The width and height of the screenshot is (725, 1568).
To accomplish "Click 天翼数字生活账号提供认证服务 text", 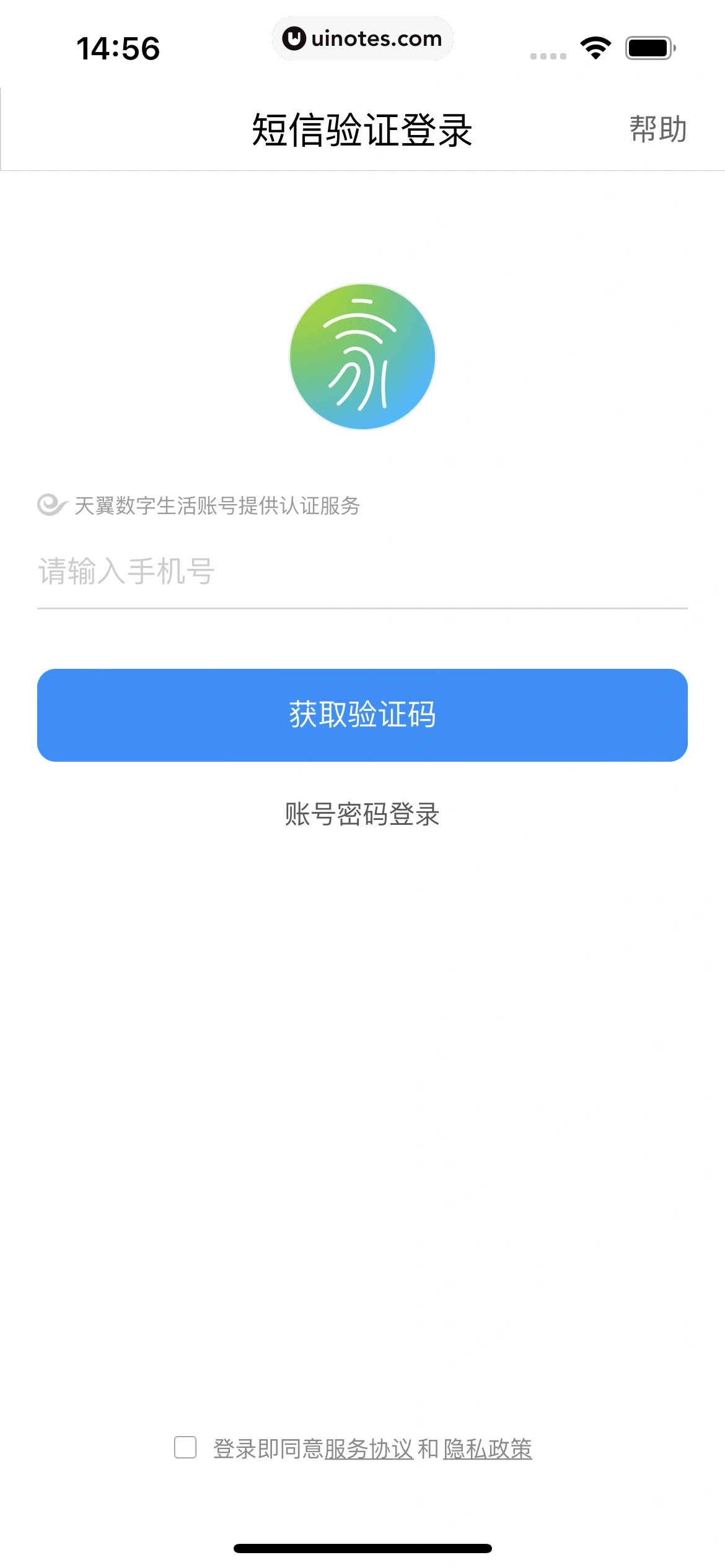I will click(218, 505).
